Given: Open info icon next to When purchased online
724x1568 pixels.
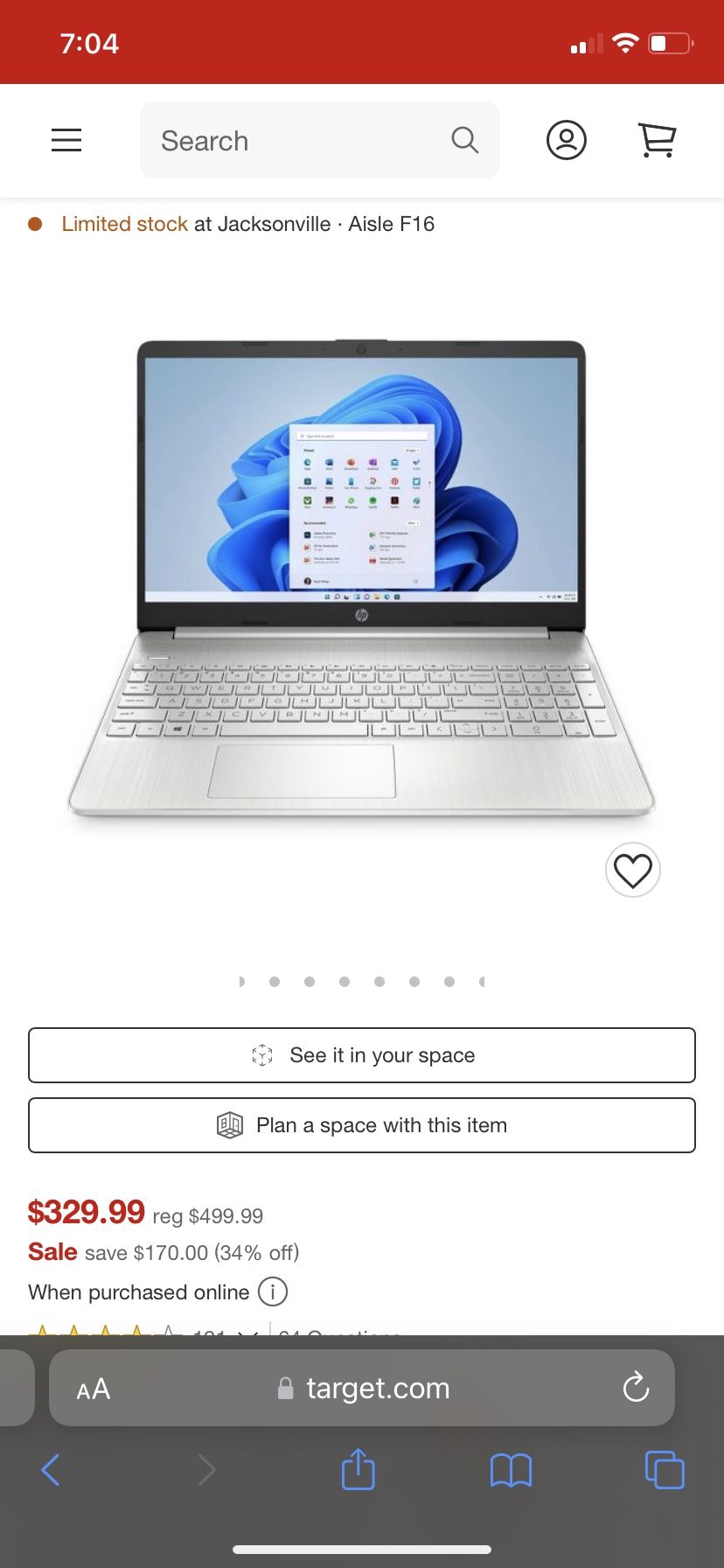Looking at the screenshot, I should (x=273, y=1291).
